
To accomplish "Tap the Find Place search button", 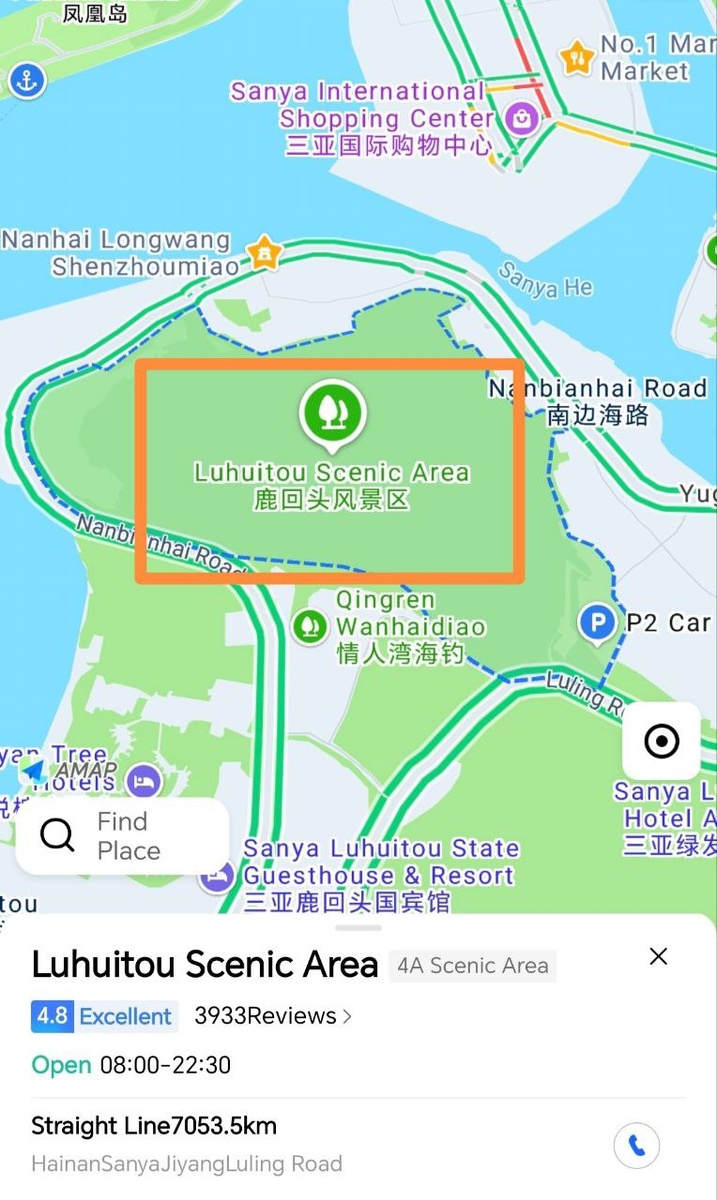I will click(122, 836).
